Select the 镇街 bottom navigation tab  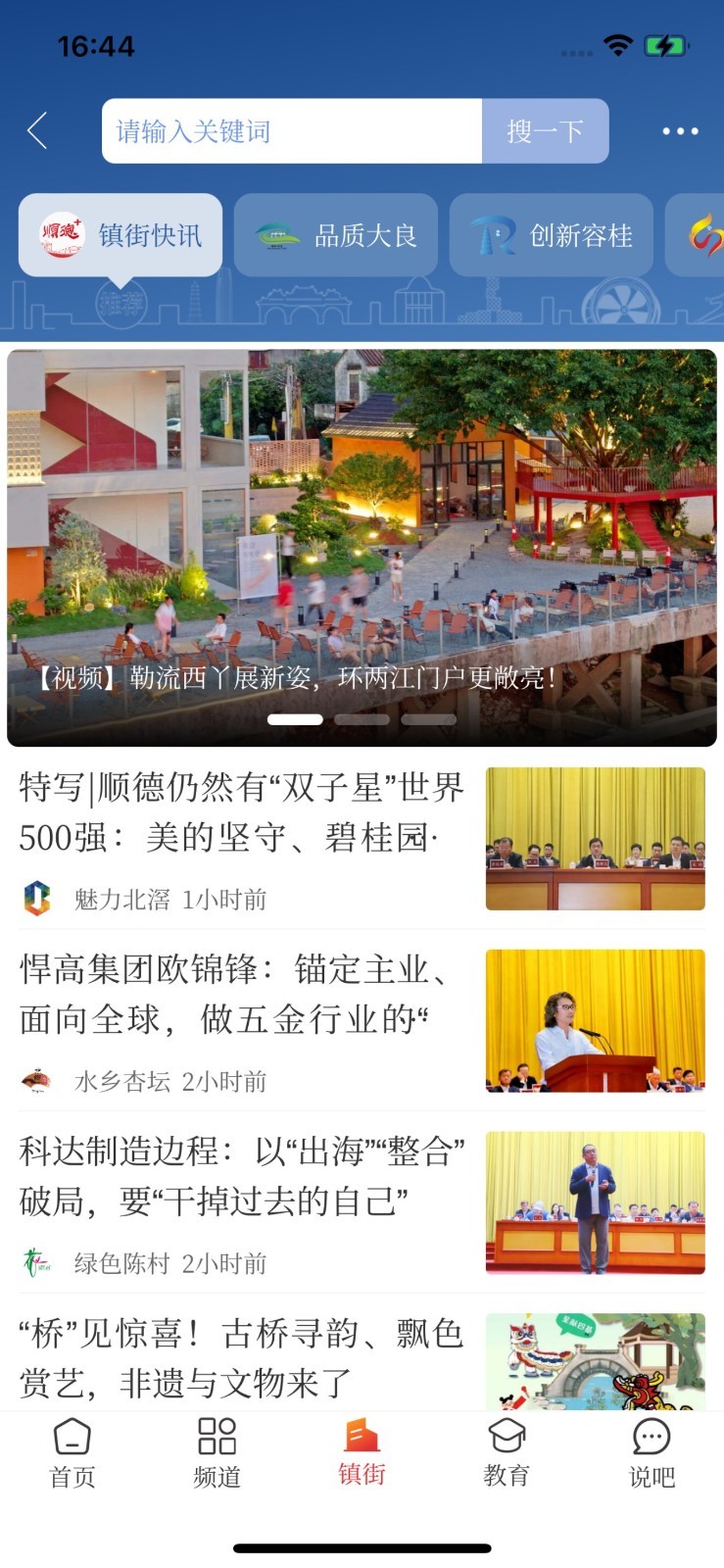click(362, 1452)
